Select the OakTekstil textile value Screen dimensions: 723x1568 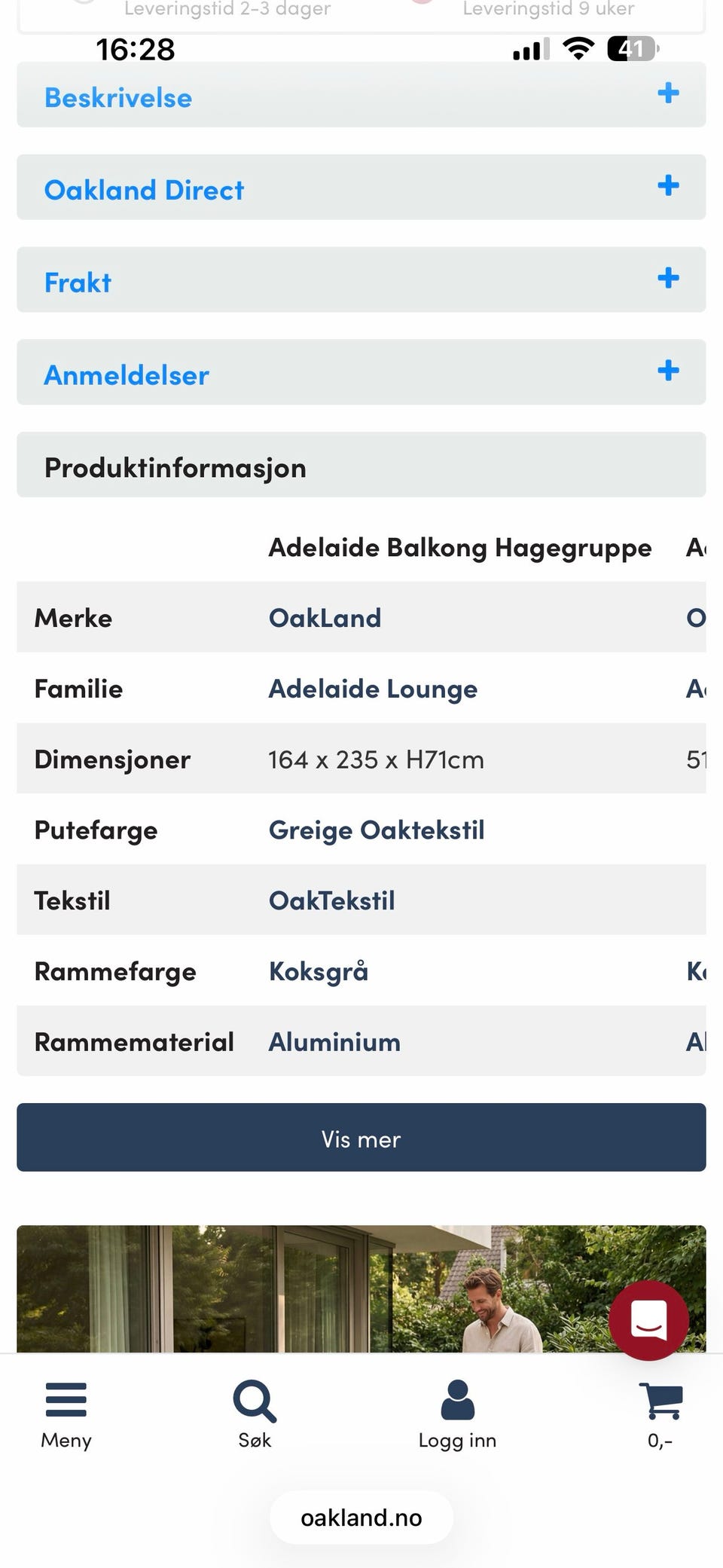click(332, 899)
